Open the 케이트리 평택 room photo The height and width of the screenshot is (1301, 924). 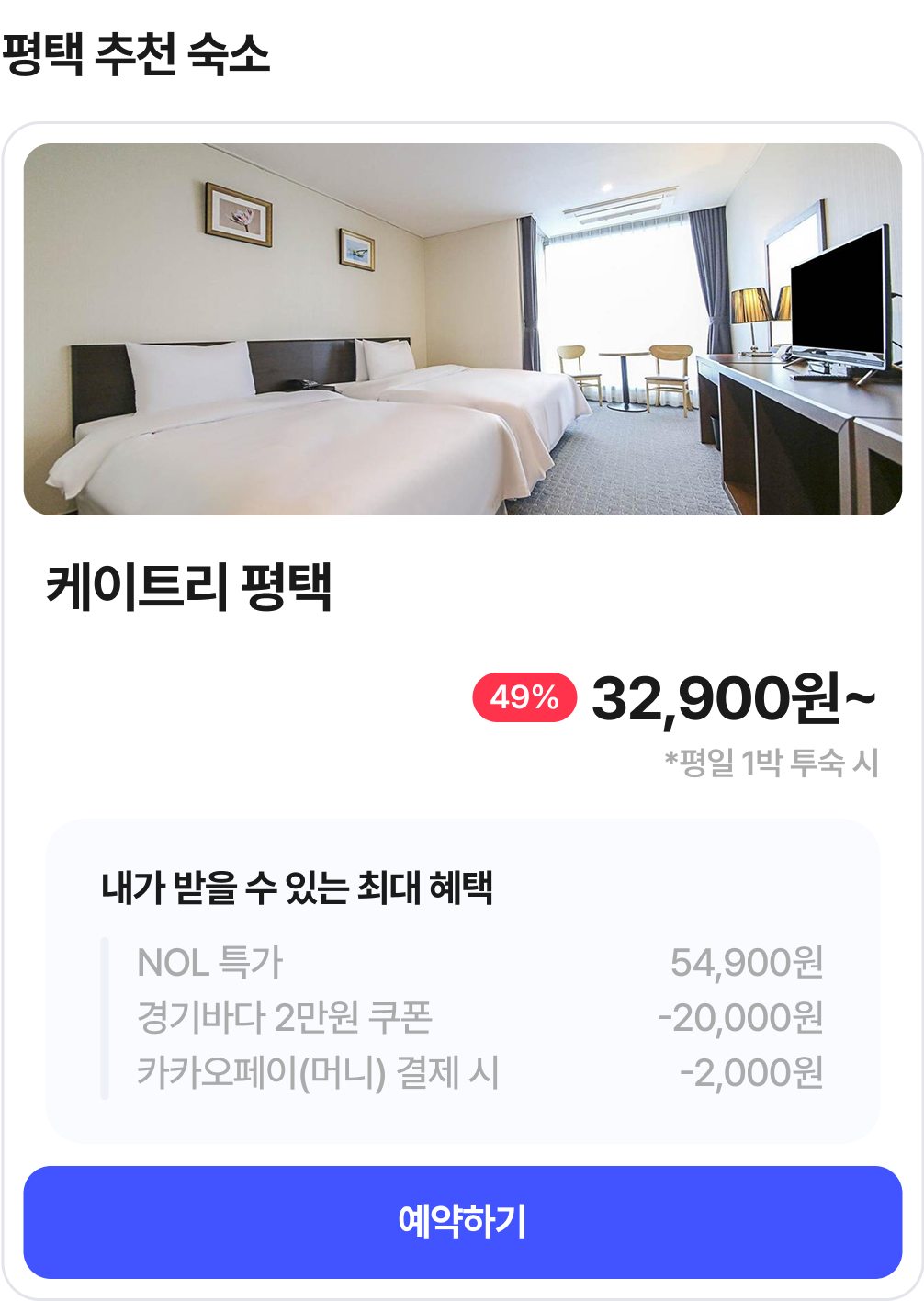tap(462, 329)
